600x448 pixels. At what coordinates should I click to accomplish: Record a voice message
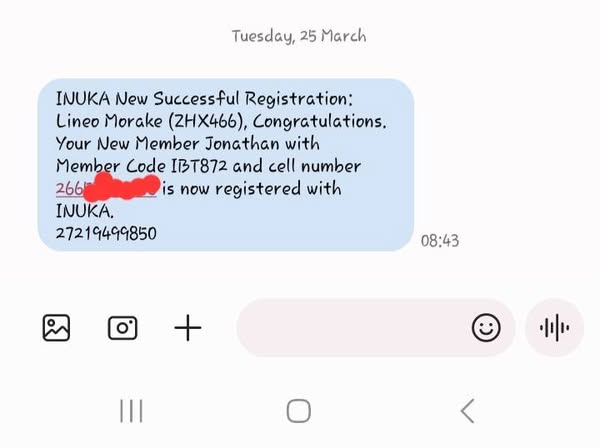tap(554, 328)
